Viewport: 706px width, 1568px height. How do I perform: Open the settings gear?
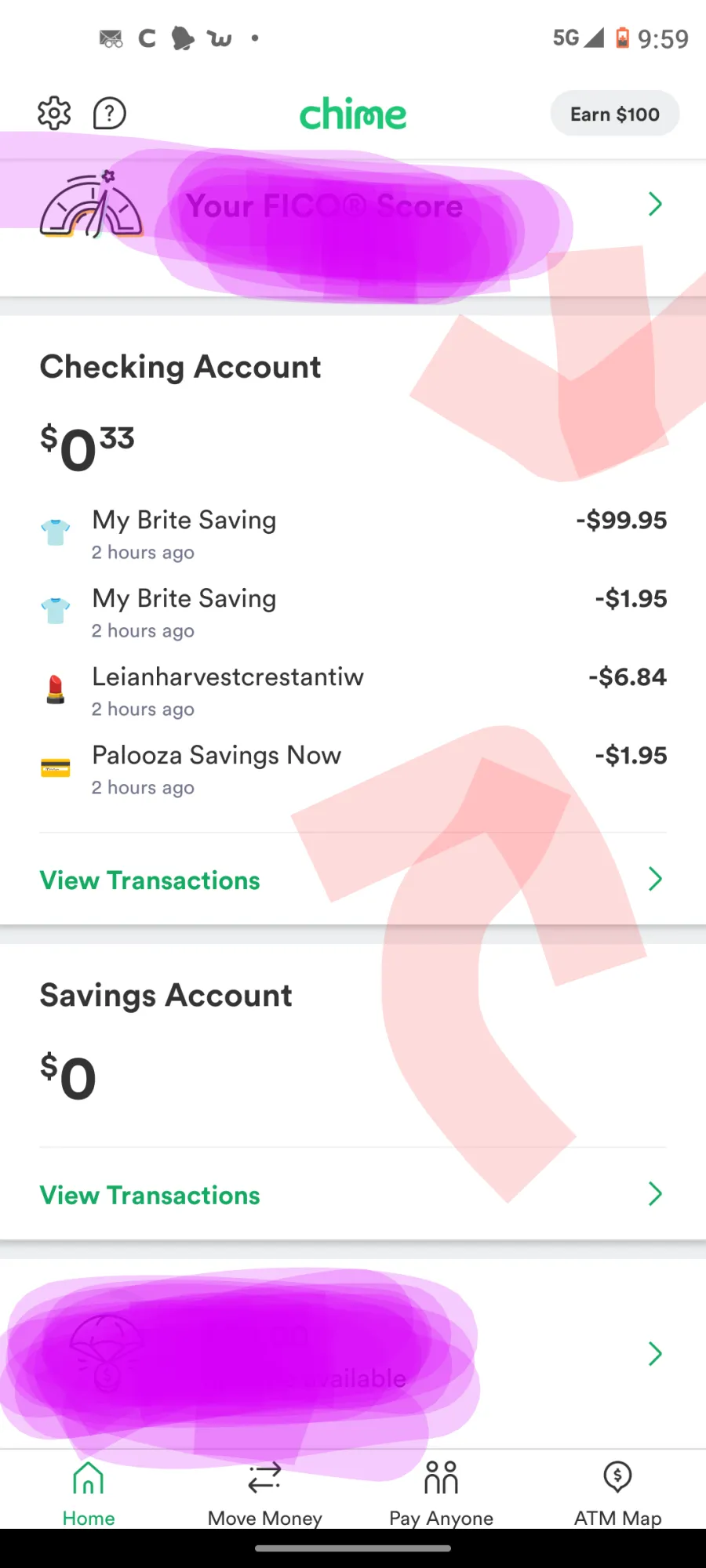(x=54, y=114)
